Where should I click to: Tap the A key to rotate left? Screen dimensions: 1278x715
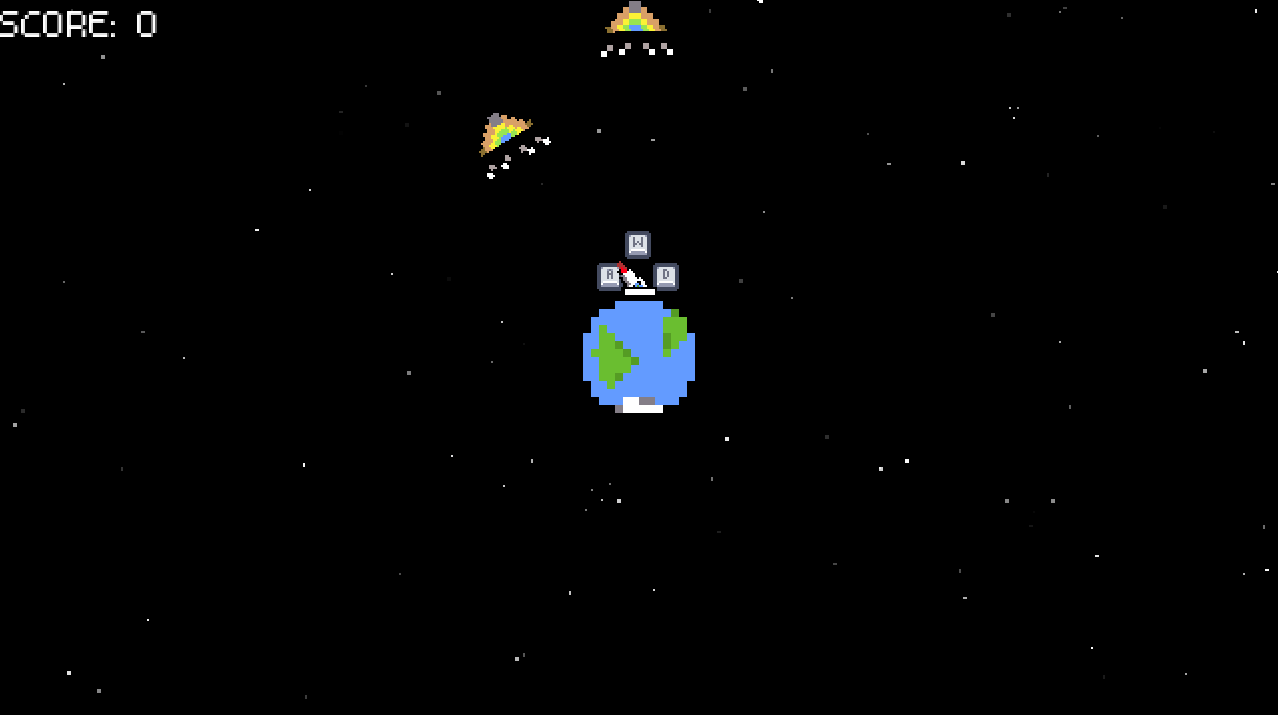click(x=609, y=276)
